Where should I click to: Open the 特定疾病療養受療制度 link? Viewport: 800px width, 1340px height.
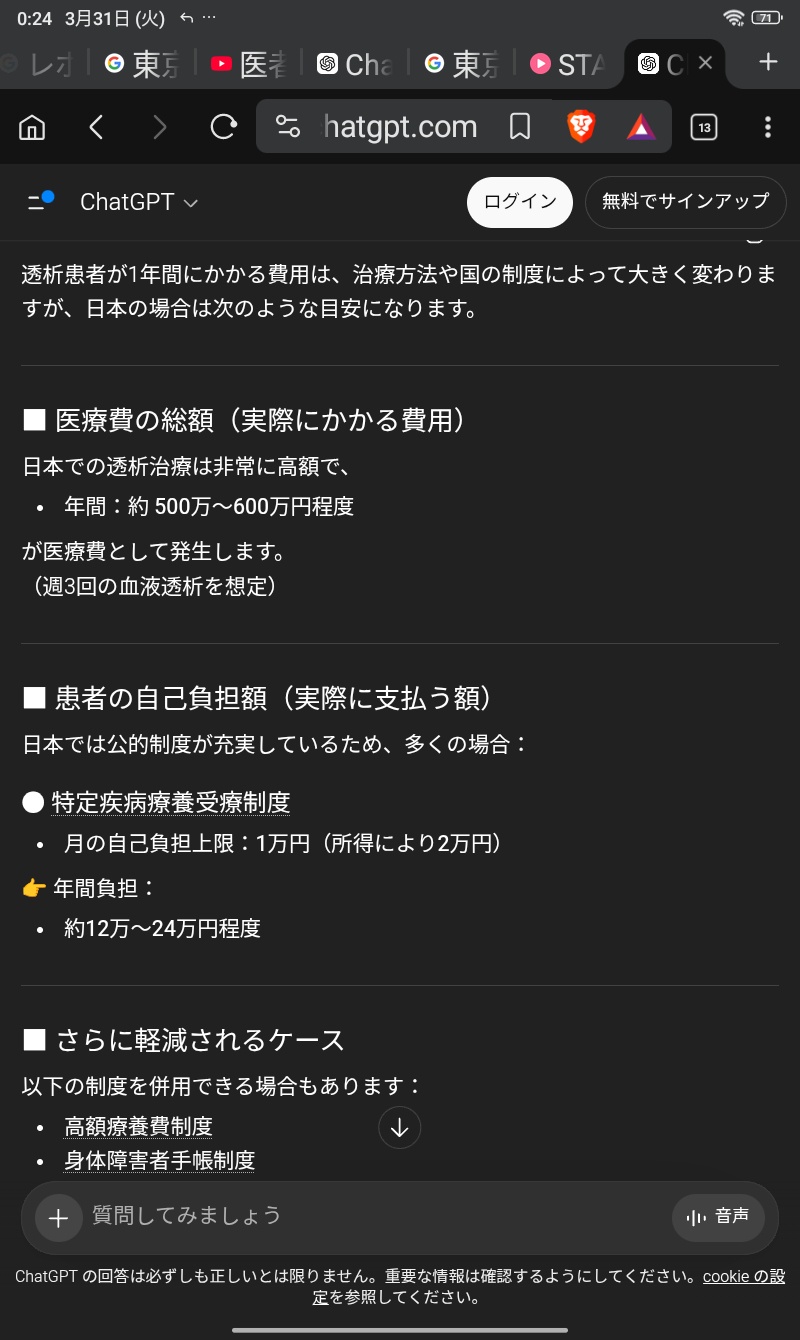click(171, 802)
